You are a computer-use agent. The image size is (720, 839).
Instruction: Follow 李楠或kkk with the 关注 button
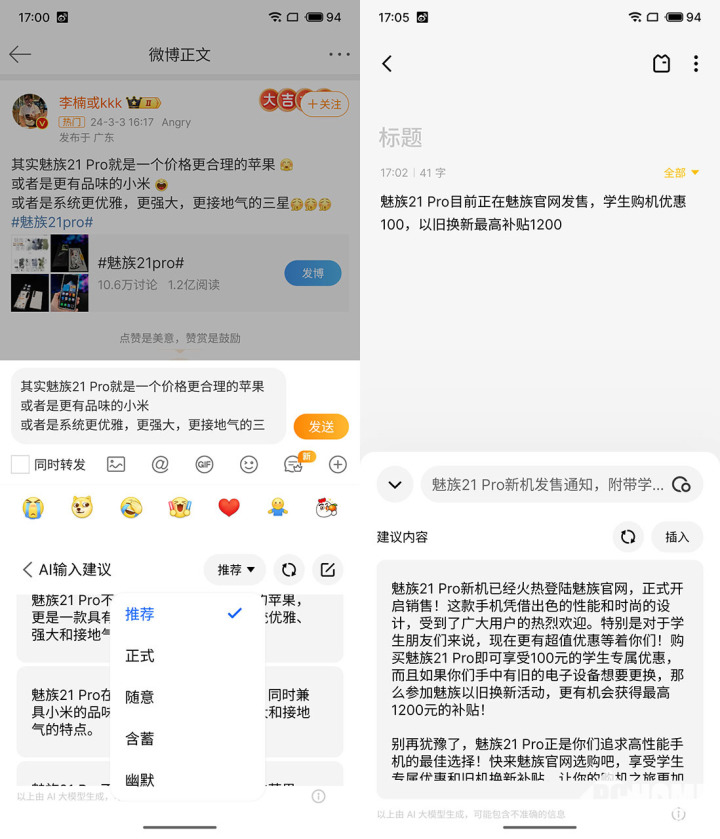pyautogui.click(x=324, y=104)
